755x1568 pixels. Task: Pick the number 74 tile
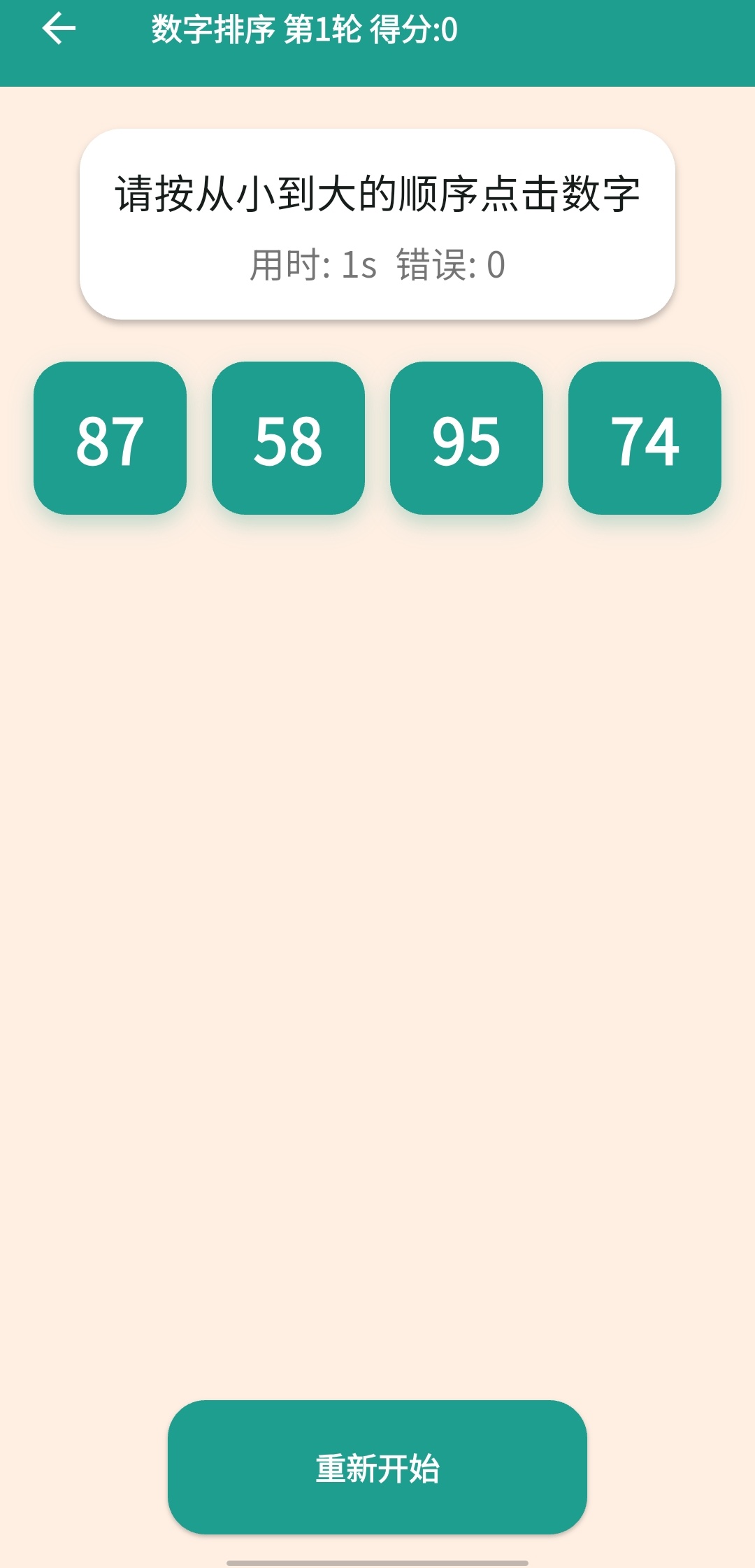tap(645, 439)
